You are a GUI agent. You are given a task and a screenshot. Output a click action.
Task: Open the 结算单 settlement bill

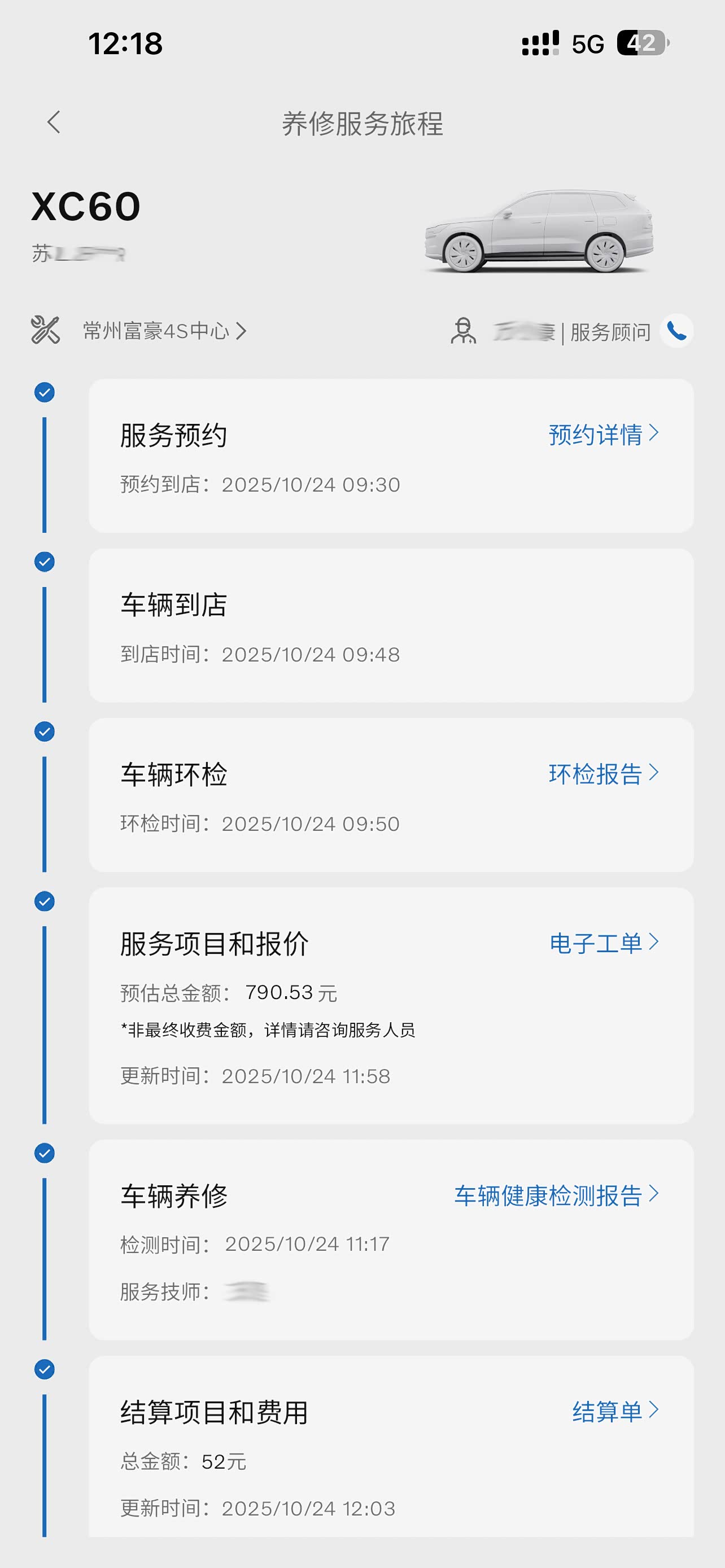coord(614,1411)
